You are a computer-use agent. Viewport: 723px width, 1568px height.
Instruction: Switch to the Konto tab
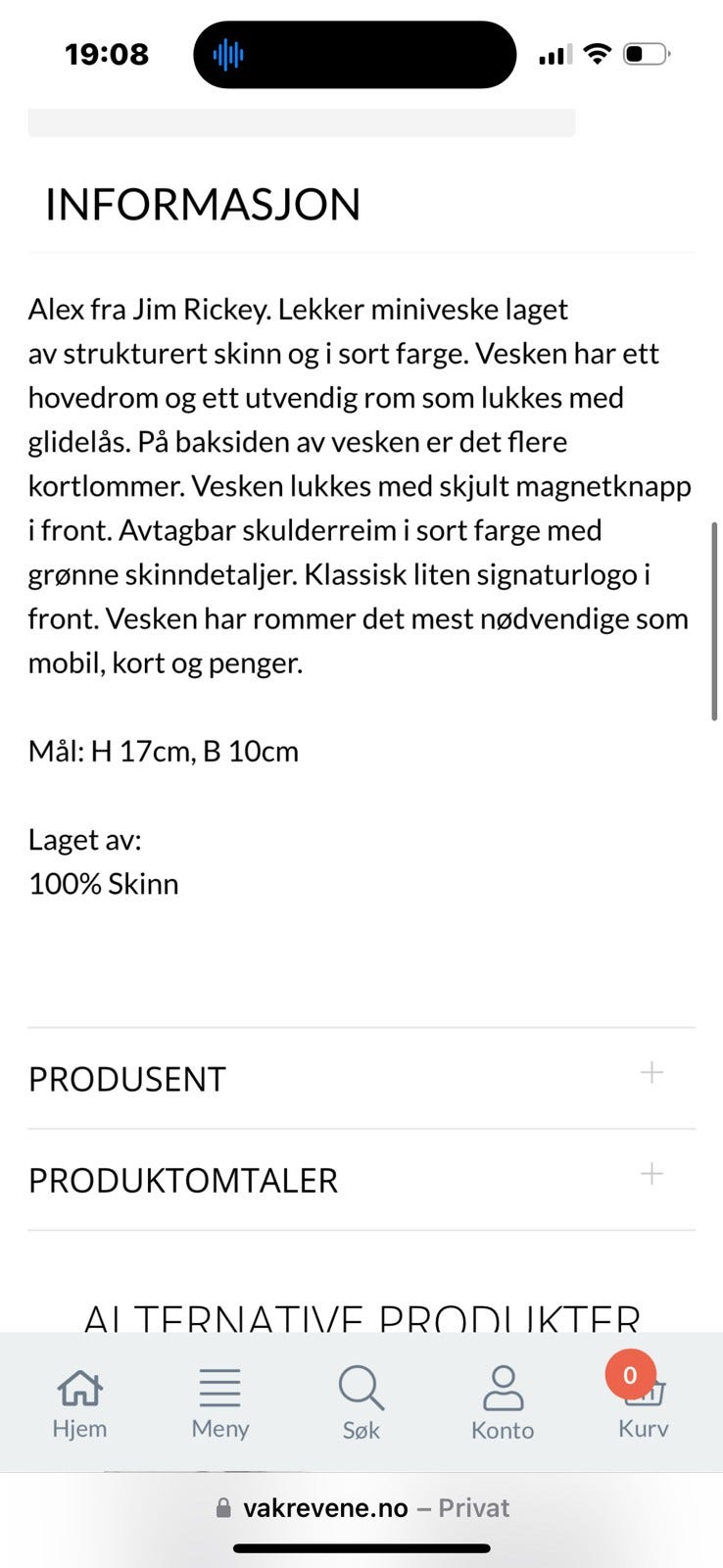503,1401
